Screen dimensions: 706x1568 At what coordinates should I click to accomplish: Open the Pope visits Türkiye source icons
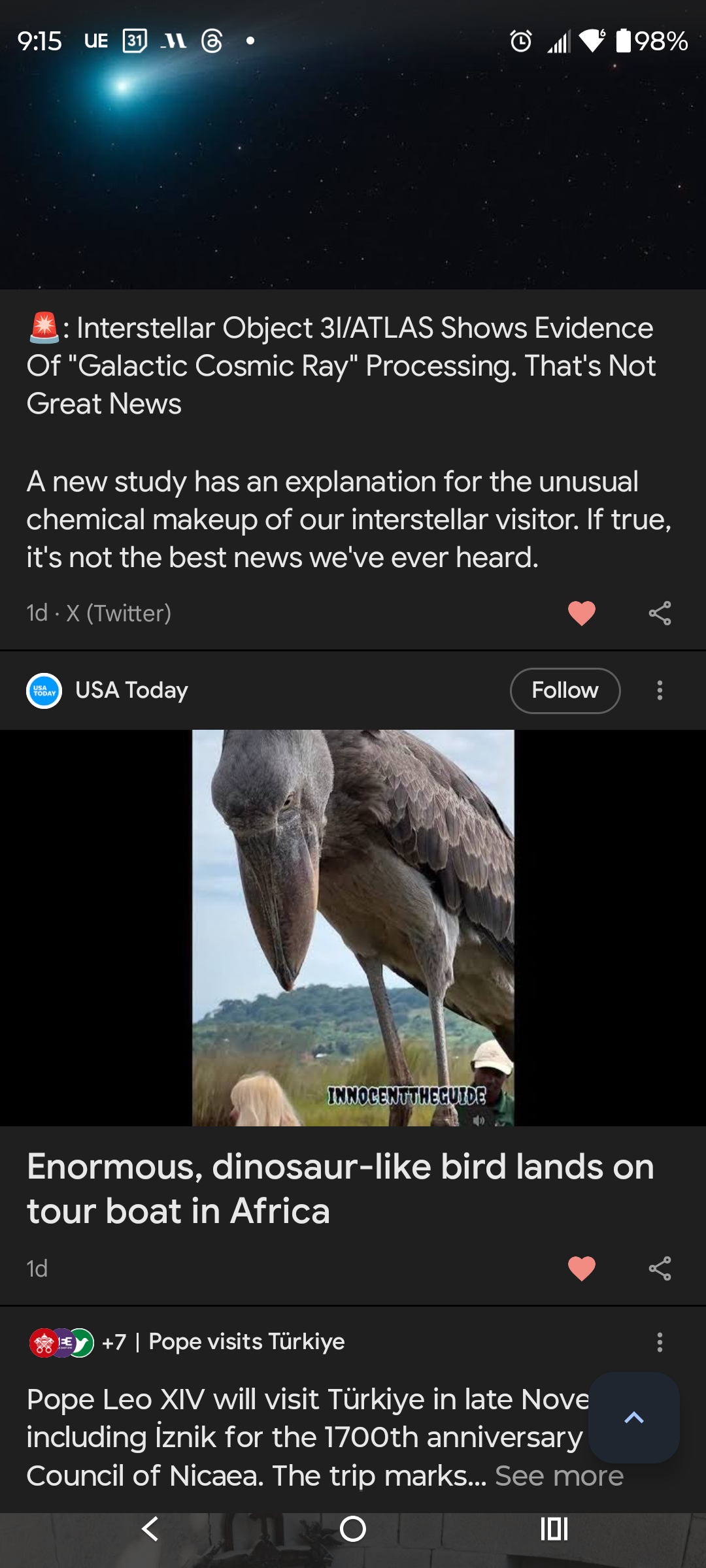[x=62, y=1342]
